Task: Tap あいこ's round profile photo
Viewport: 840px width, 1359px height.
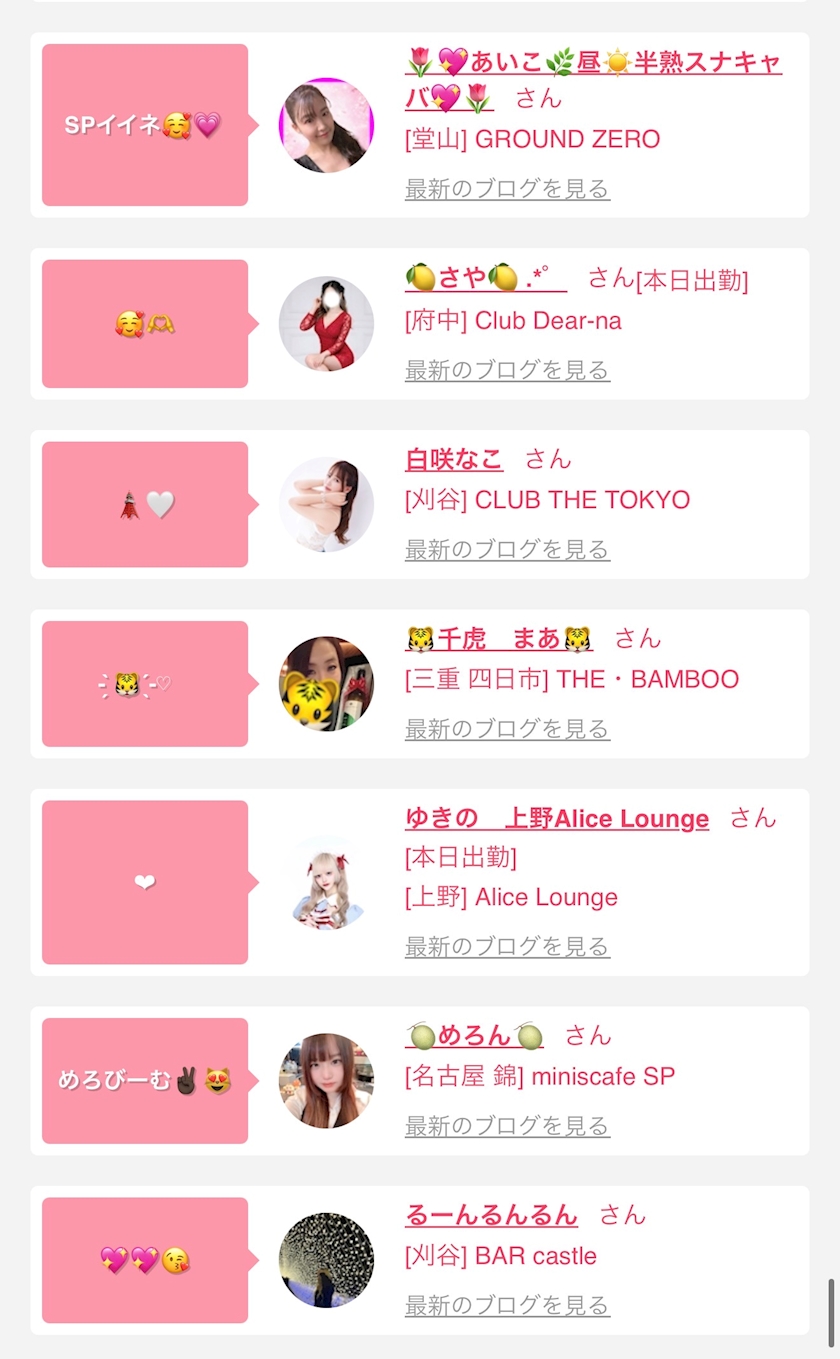Action: tap(326, 125)
